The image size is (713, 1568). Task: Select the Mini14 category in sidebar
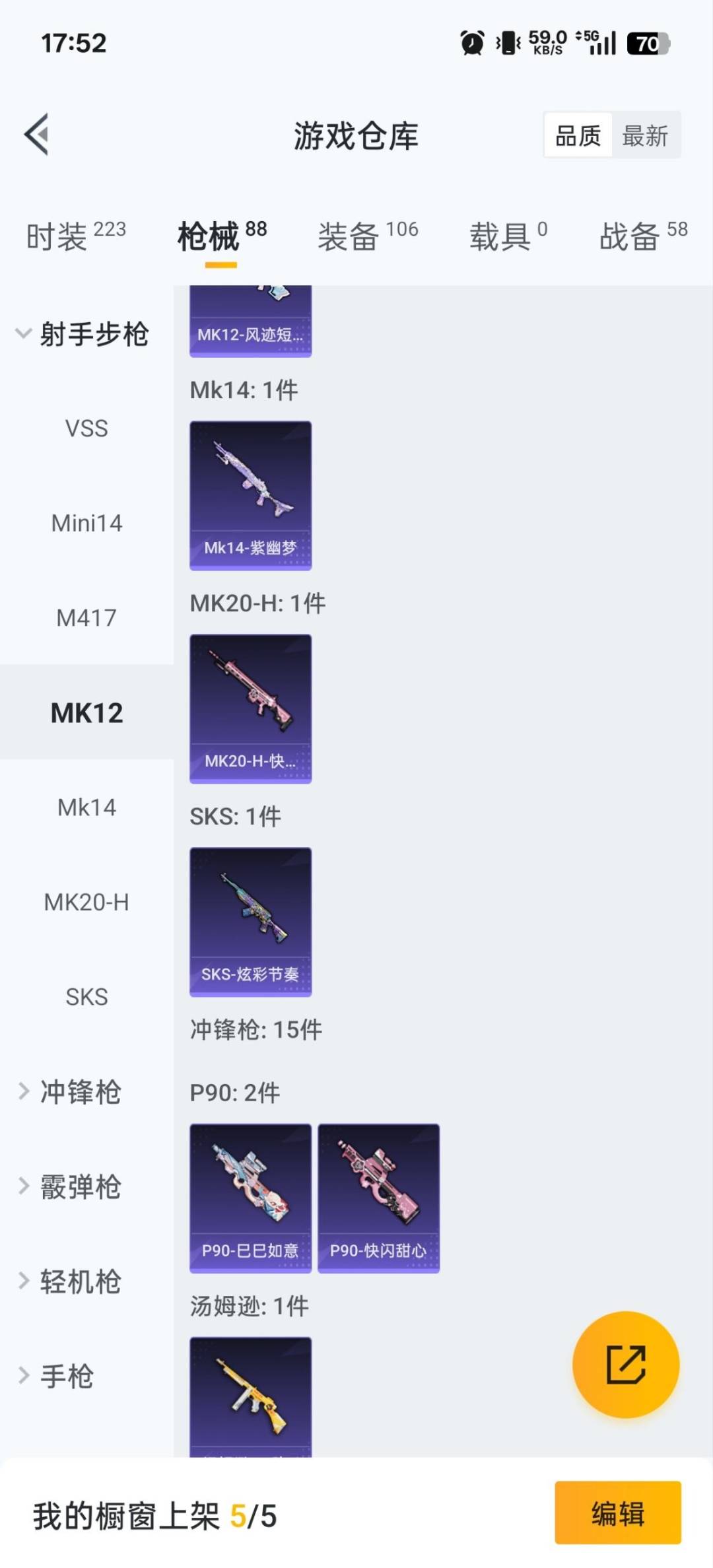click(86, 523)
